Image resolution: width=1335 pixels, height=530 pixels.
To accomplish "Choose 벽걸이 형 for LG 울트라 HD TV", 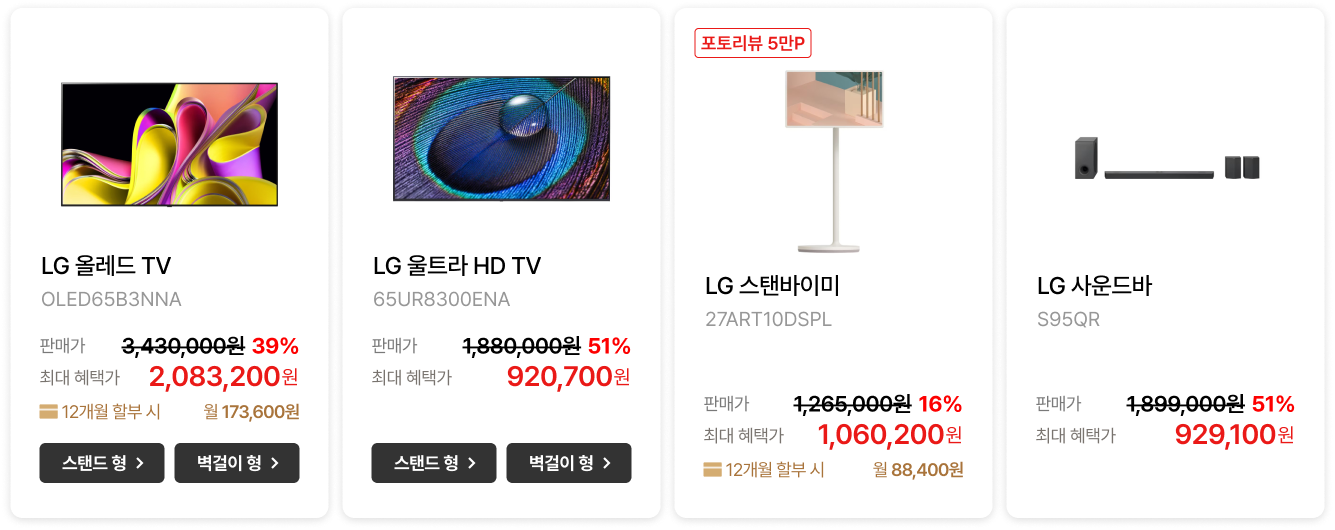I will point(569,463).
